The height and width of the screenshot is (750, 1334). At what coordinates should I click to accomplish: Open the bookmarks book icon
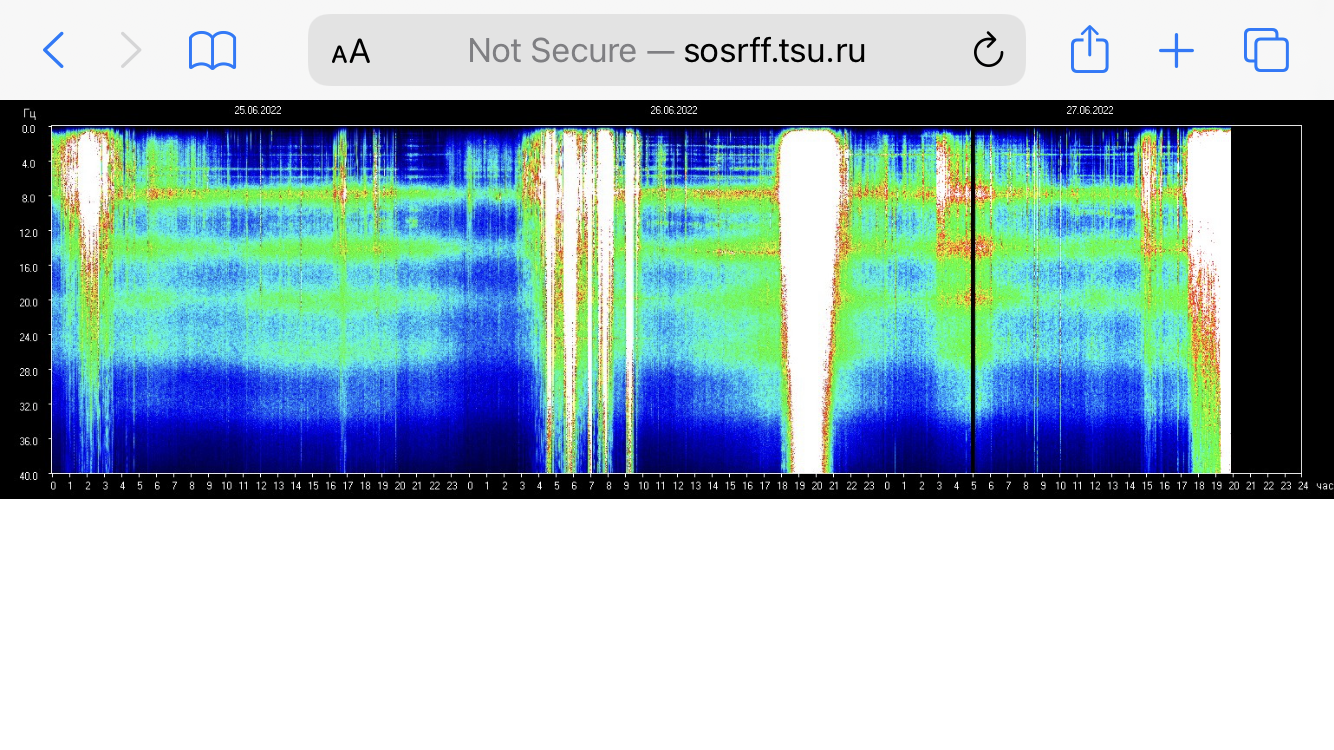[212, 50]
